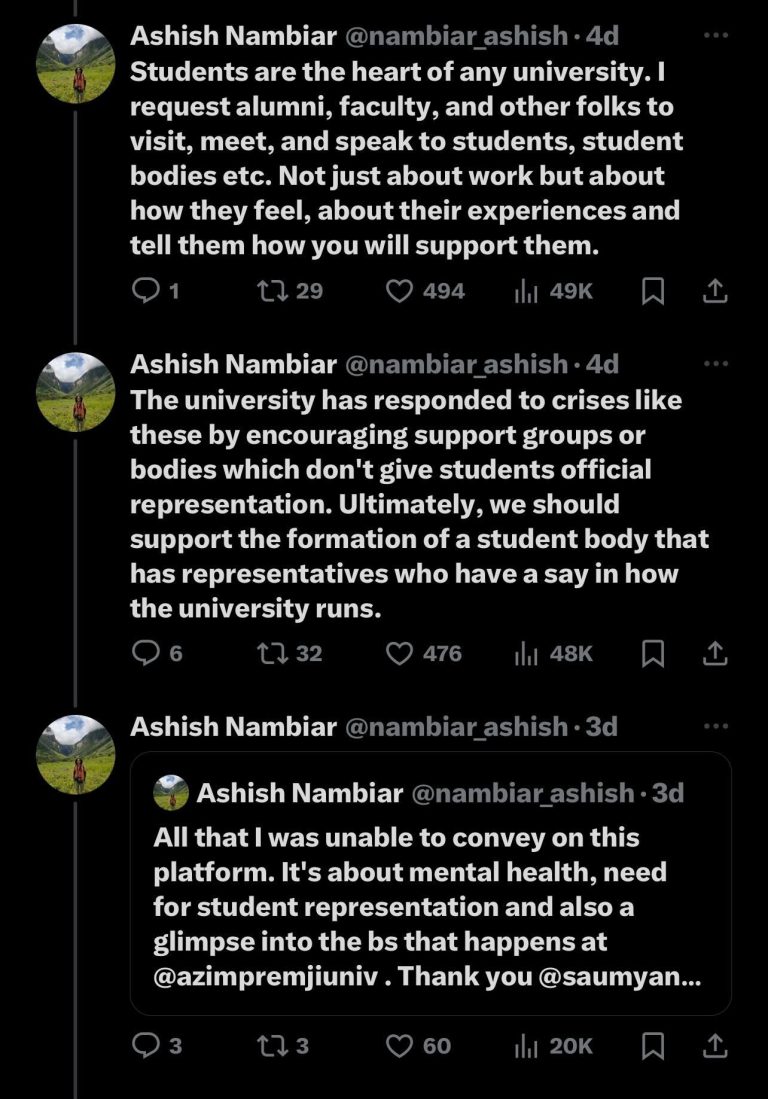Open the options menu on the bottom tweet
Image resolution: width=768 pixels, height=1099 pixels.
coord(716,727)
